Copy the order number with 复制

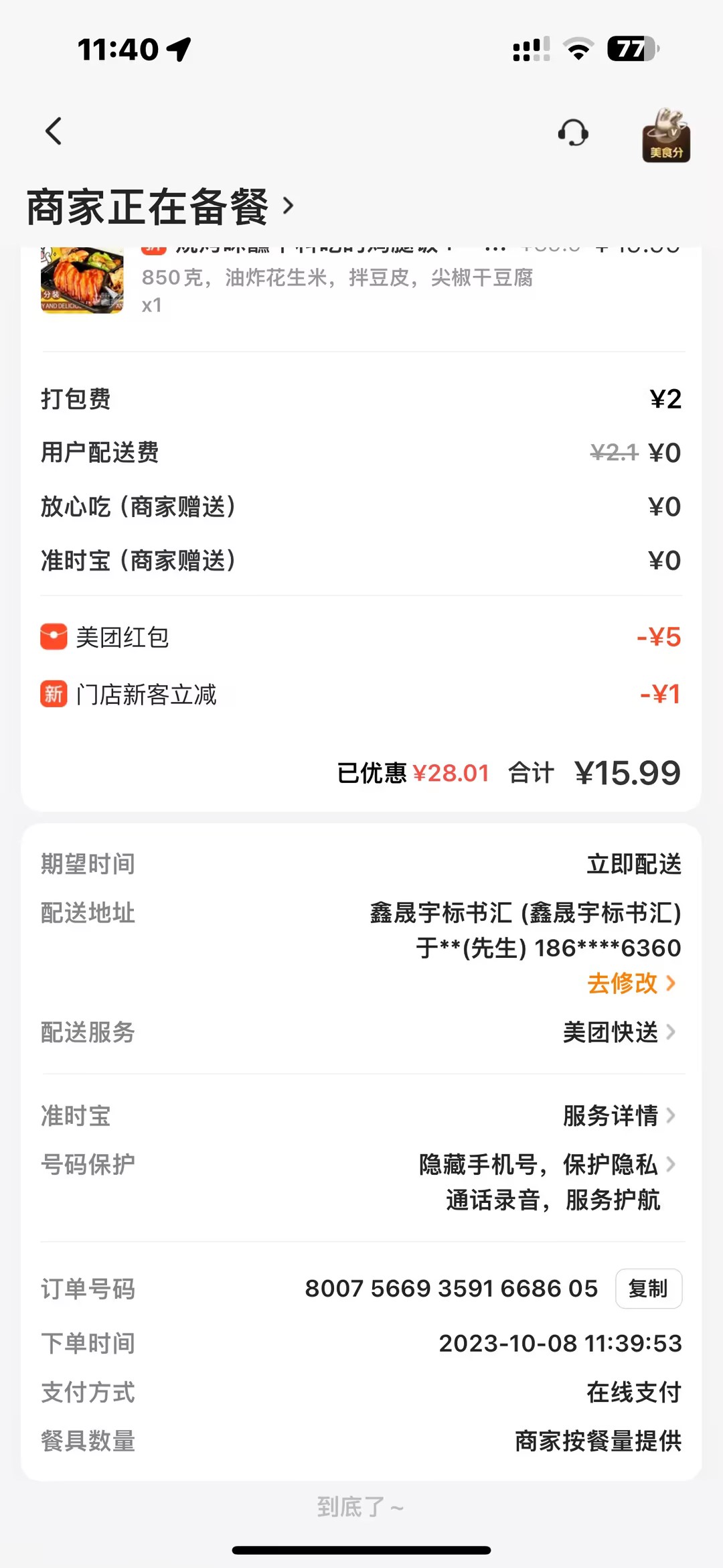point(648,1288)
